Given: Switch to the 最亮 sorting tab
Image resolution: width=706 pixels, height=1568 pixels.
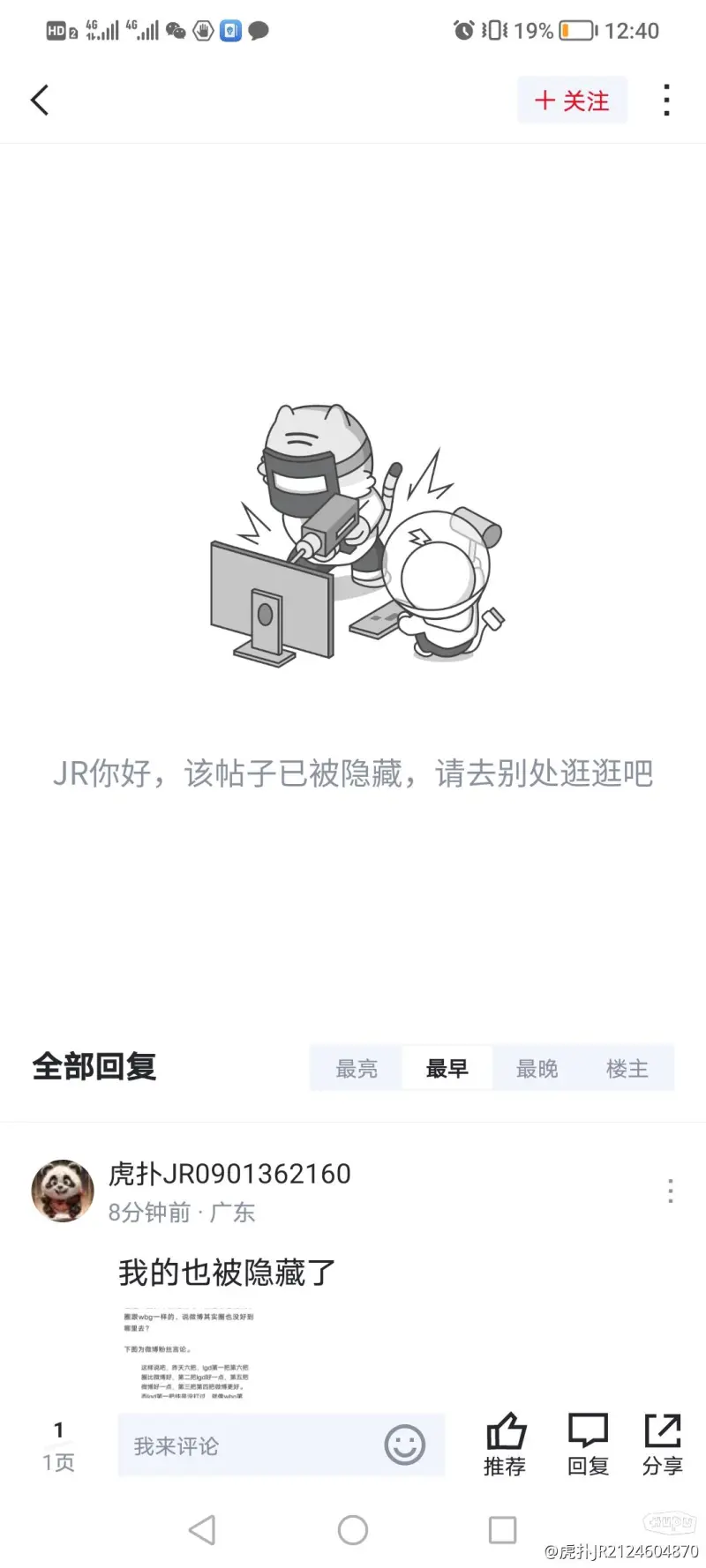Looking at the screenshot, I should pyautogui.click(x=357, y=1069).
